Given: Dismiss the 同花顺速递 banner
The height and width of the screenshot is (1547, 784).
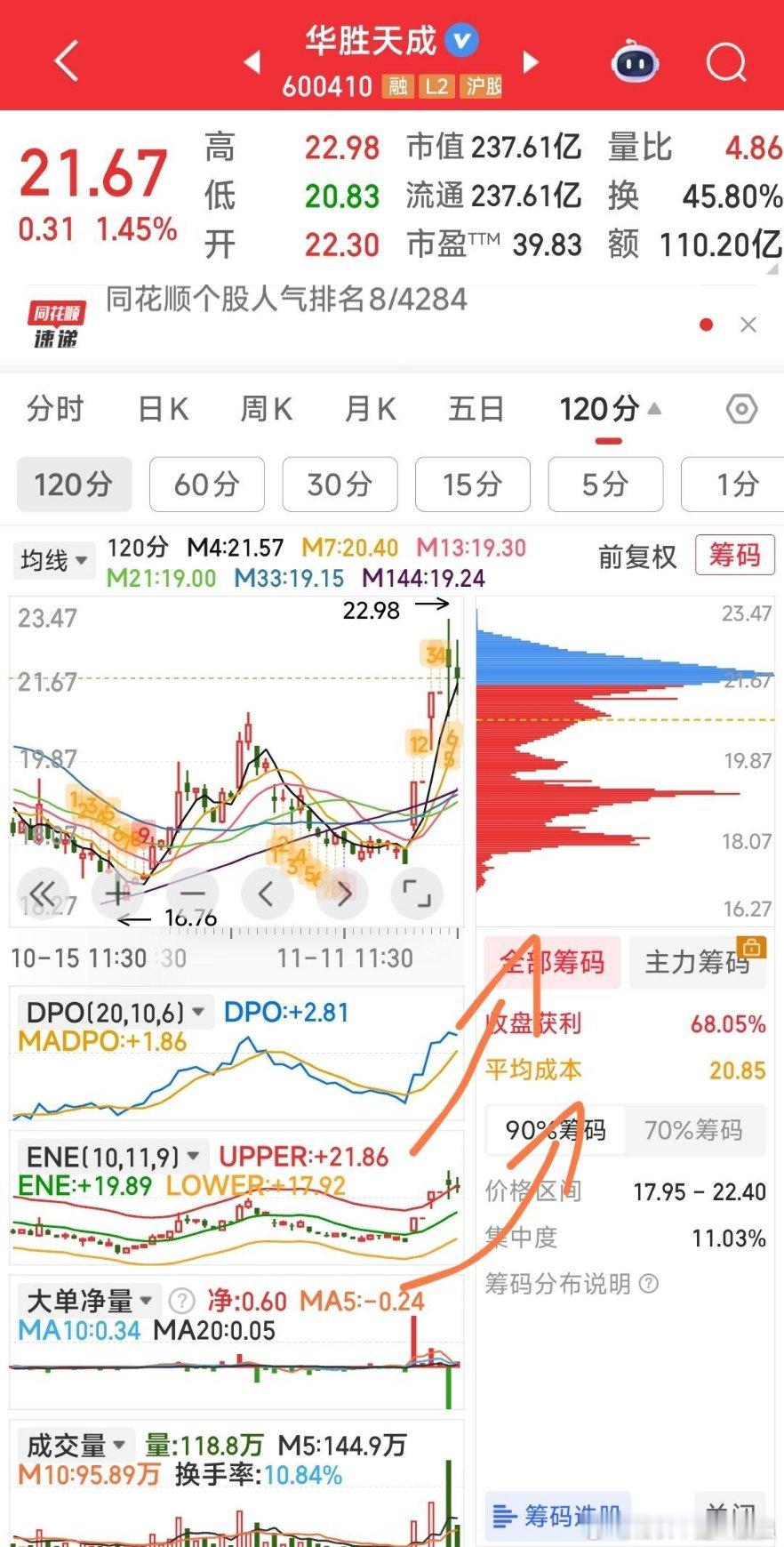Looking at the screenshot, I should click(748, 325).
